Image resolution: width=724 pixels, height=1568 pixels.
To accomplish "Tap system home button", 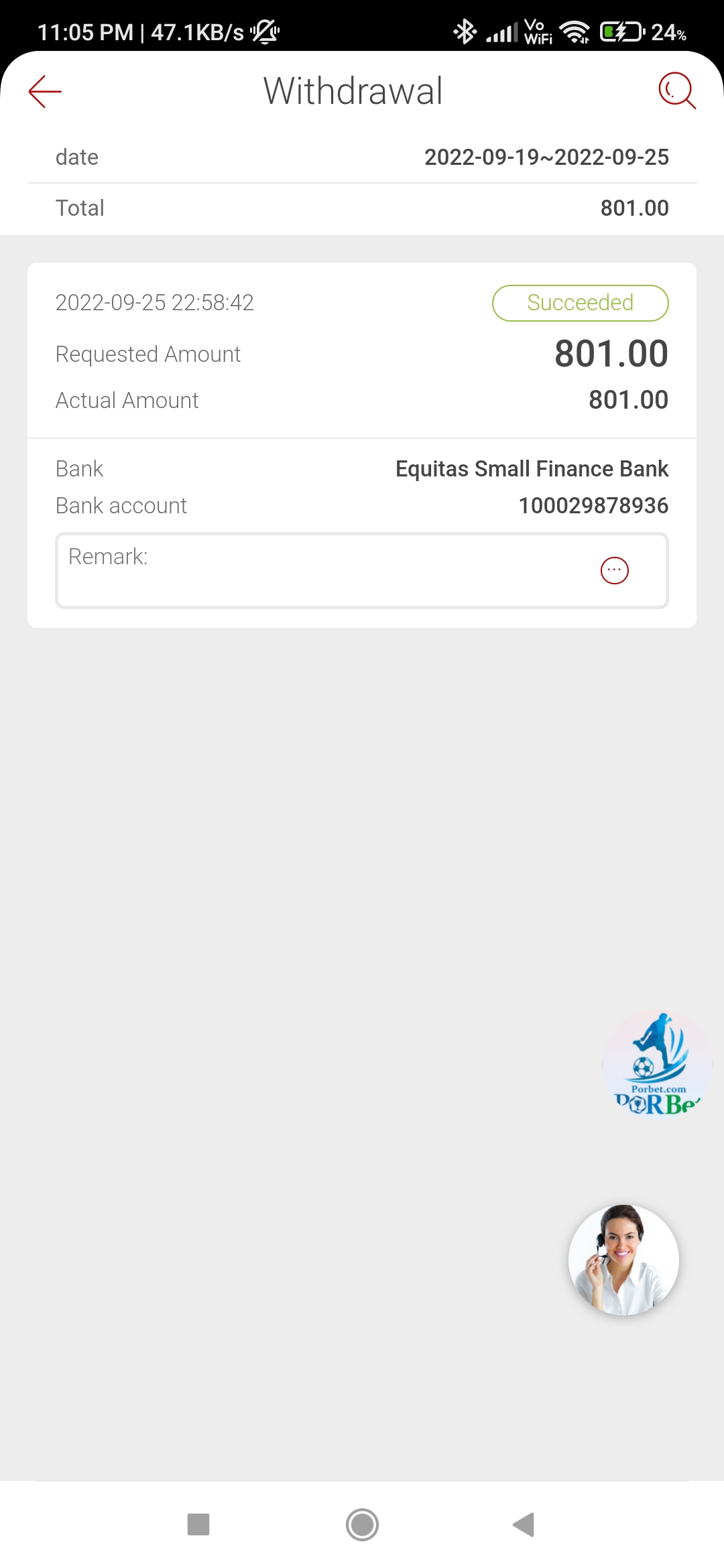I will pyautogui.click(x=362, y=1524).
